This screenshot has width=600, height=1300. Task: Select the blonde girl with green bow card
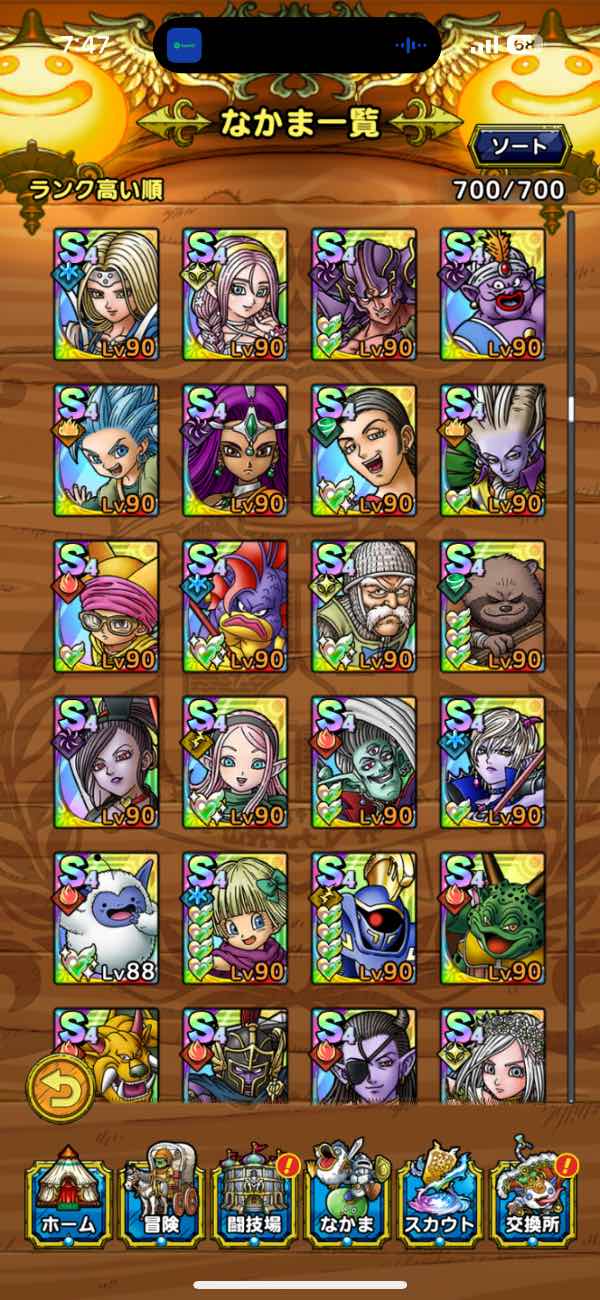235,918
